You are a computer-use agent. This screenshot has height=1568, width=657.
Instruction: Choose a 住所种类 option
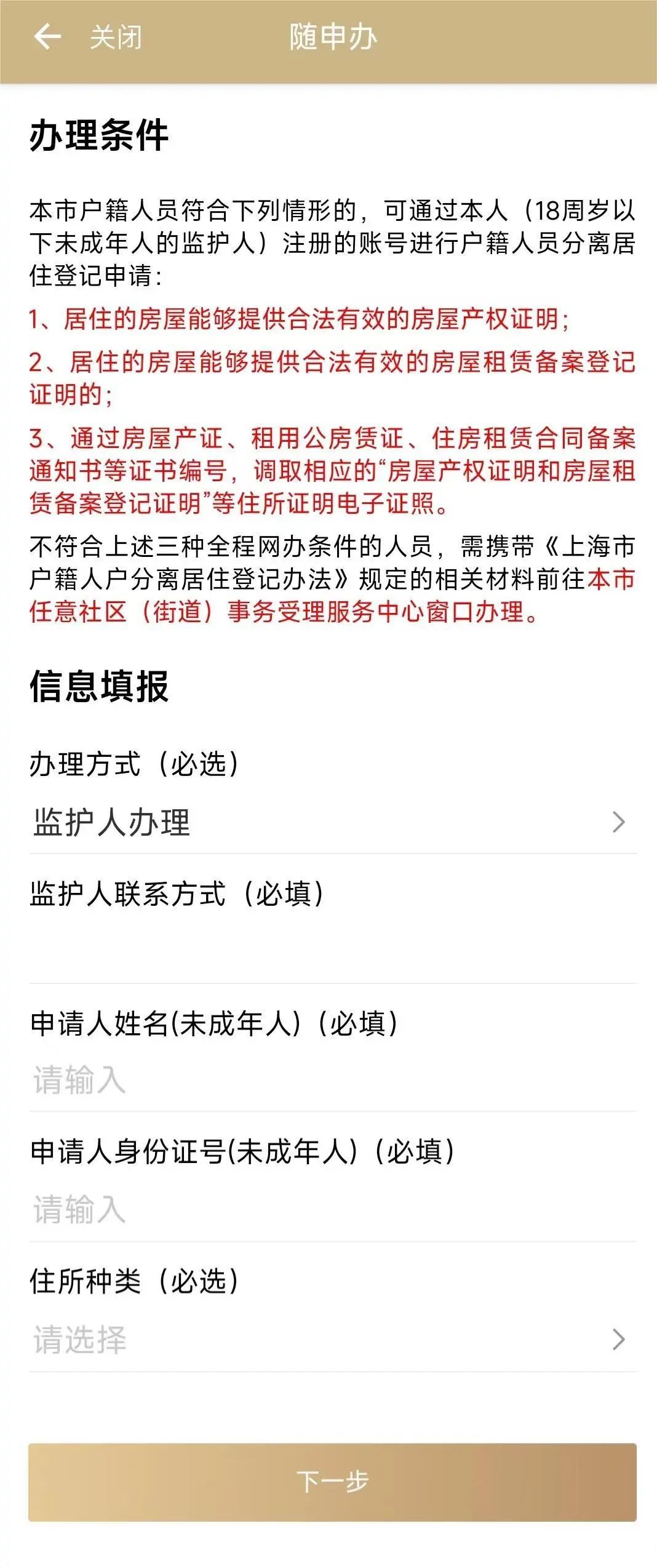332,1339
